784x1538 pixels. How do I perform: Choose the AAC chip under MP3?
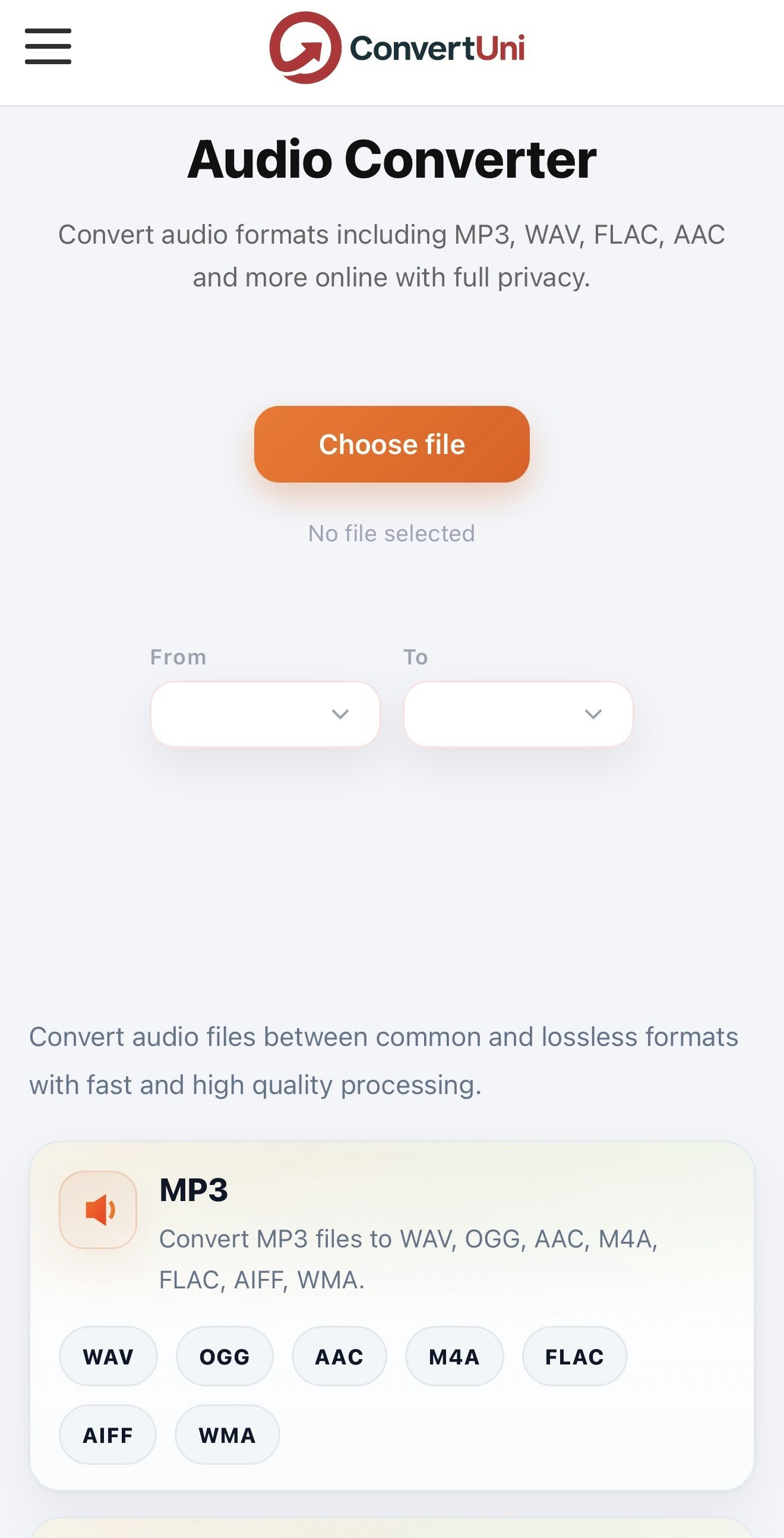click(x=339, y=1357)
